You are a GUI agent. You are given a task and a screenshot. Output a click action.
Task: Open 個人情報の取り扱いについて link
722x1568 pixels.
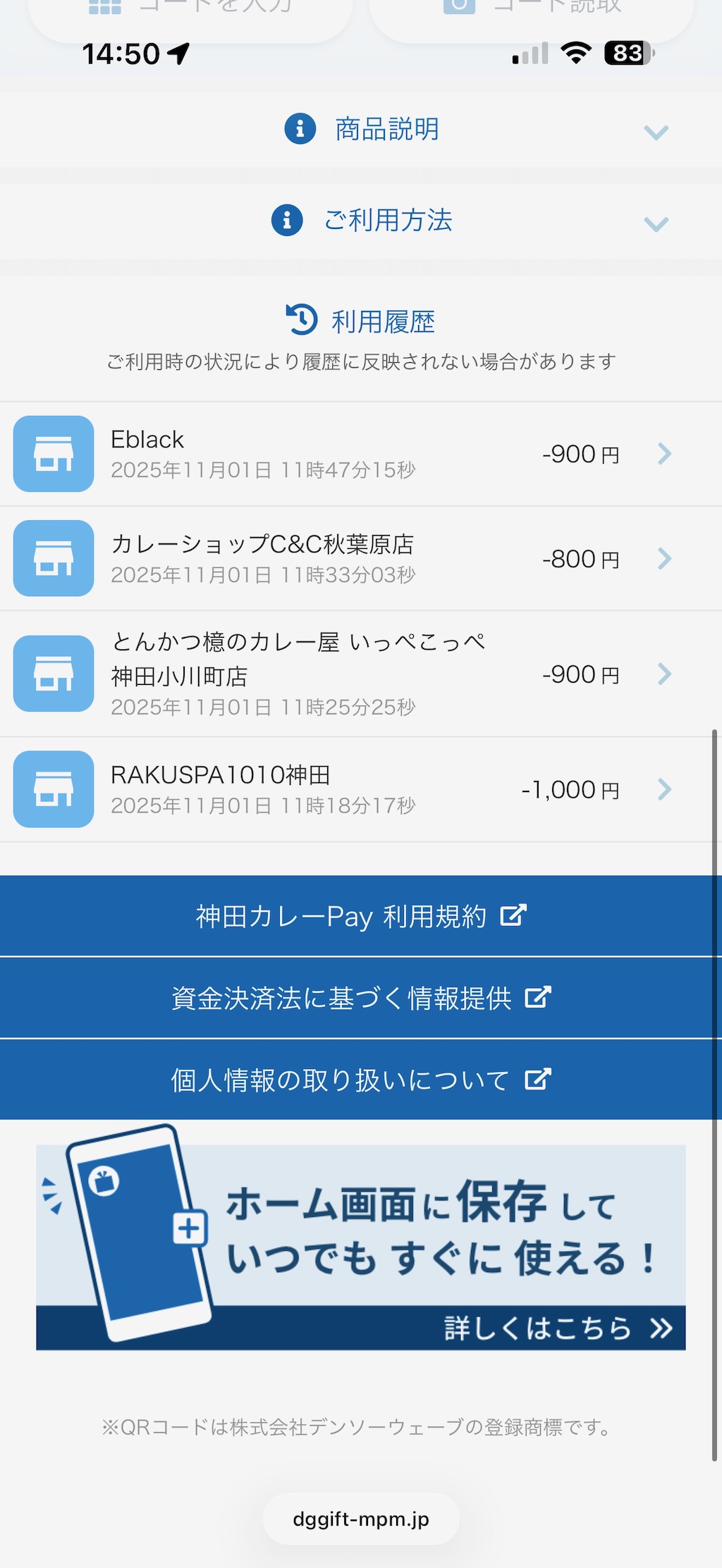click(x=361, y=1080)
